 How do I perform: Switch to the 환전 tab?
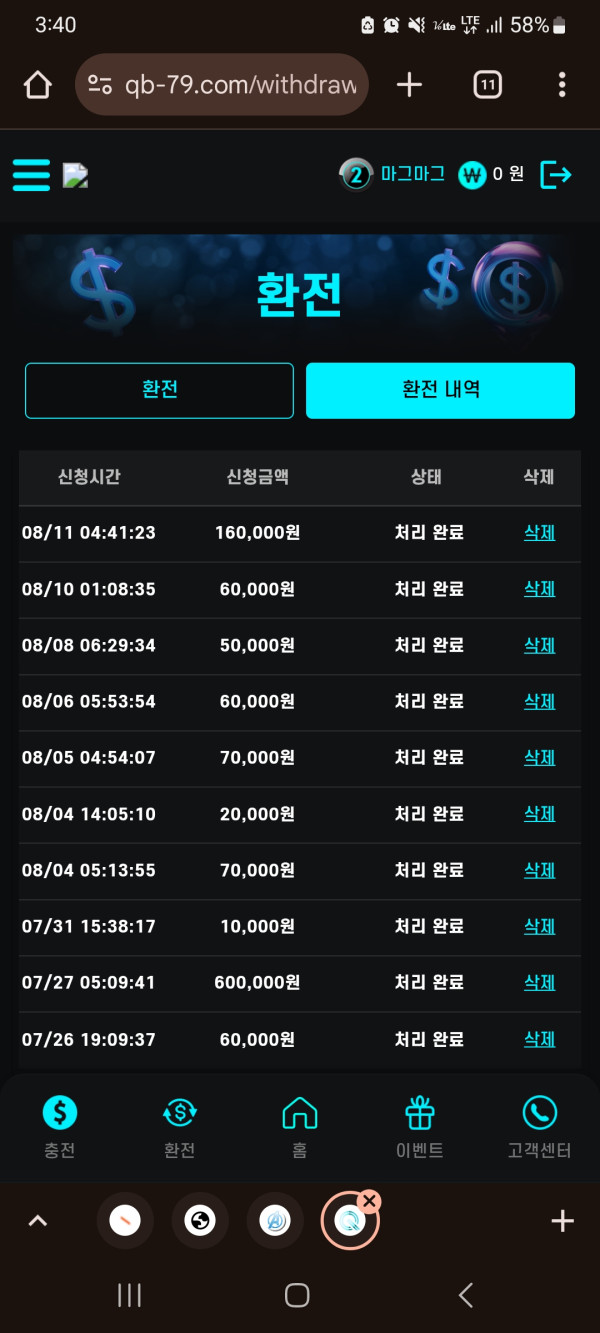[x=159, y=390]
